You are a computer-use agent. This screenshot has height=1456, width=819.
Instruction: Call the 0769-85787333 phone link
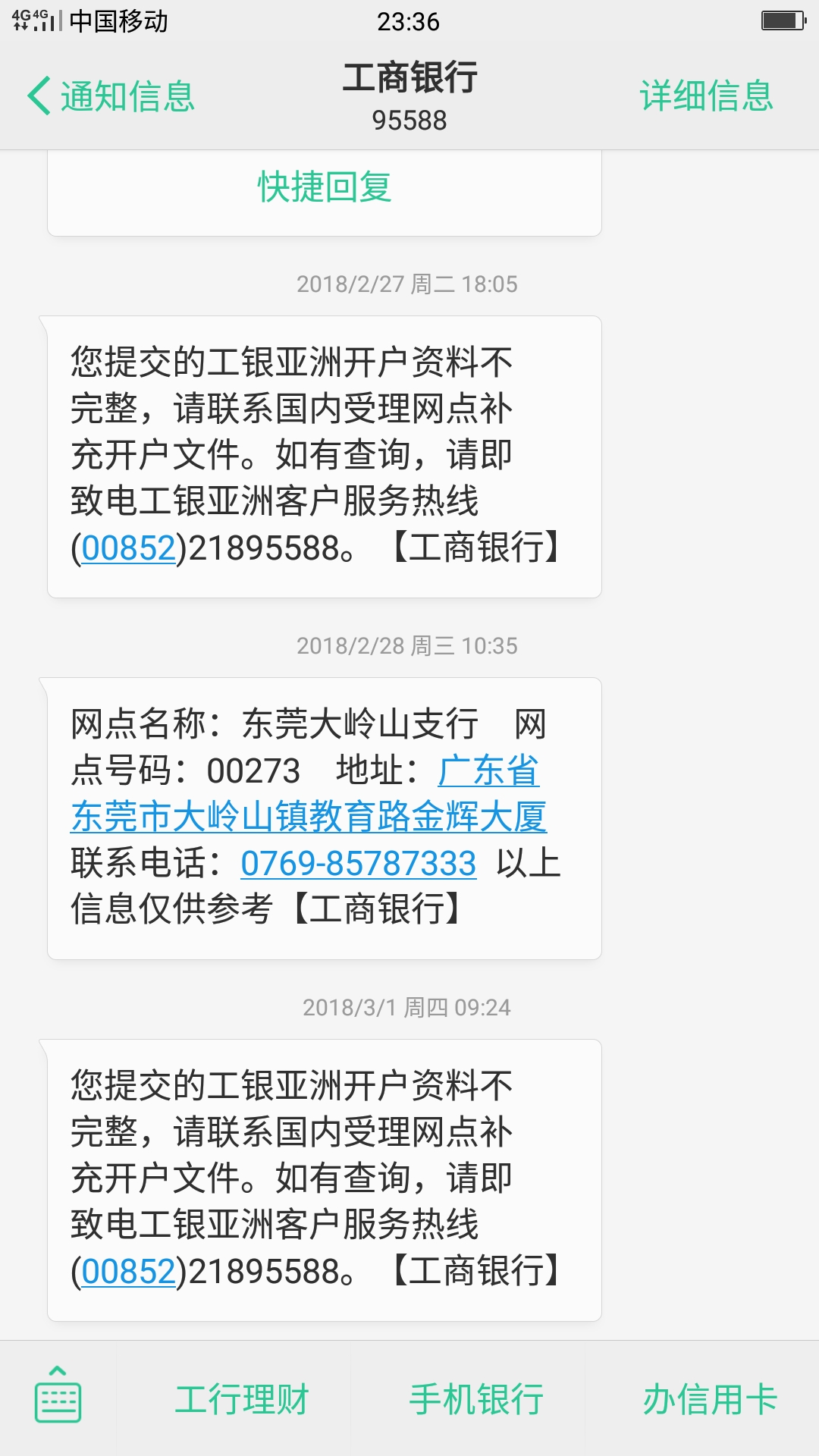click(359, 864)
